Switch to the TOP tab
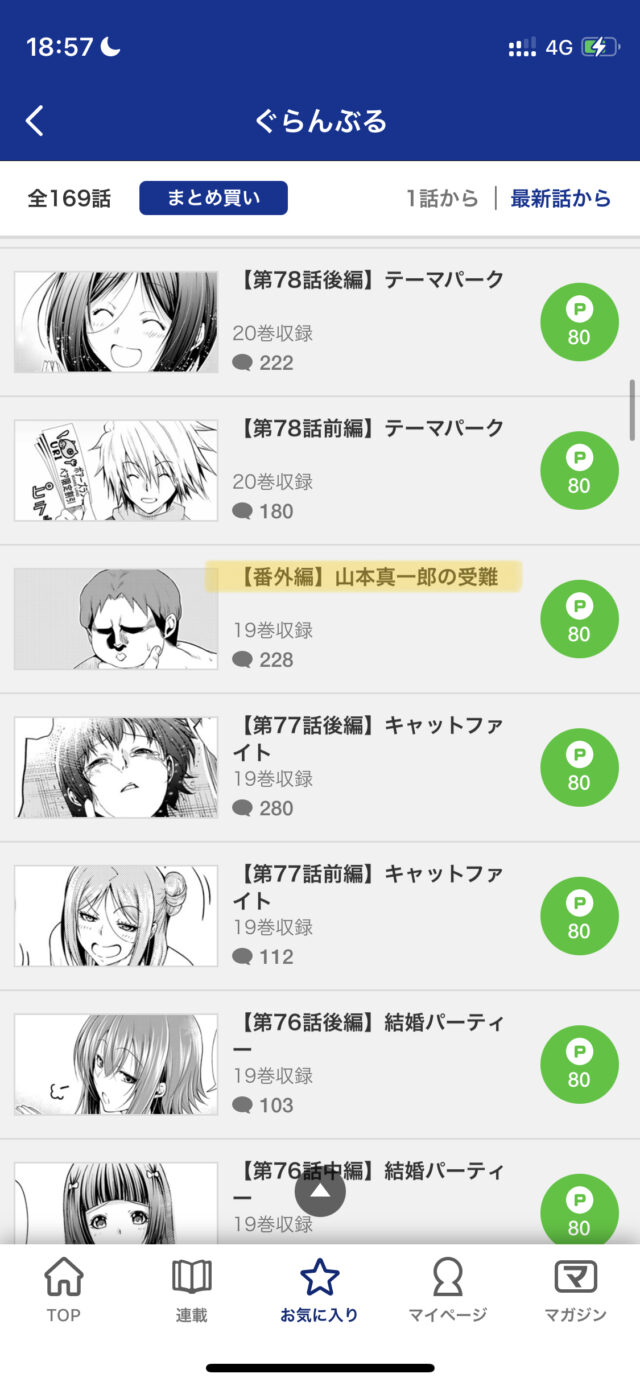The height and width of the screenshot is (1386, 640). point(64,1290)
